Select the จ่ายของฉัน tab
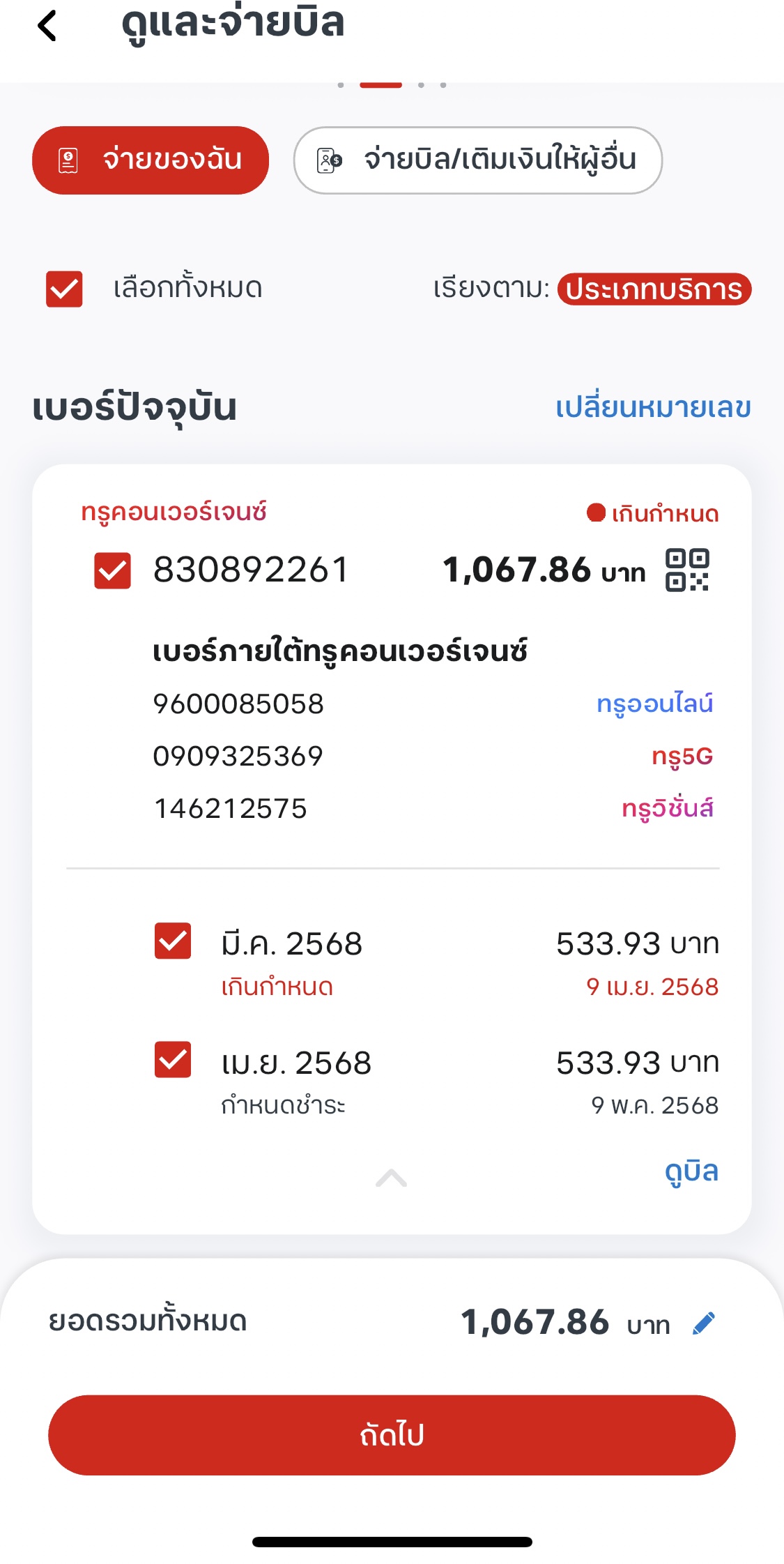 tap(151, 160)
